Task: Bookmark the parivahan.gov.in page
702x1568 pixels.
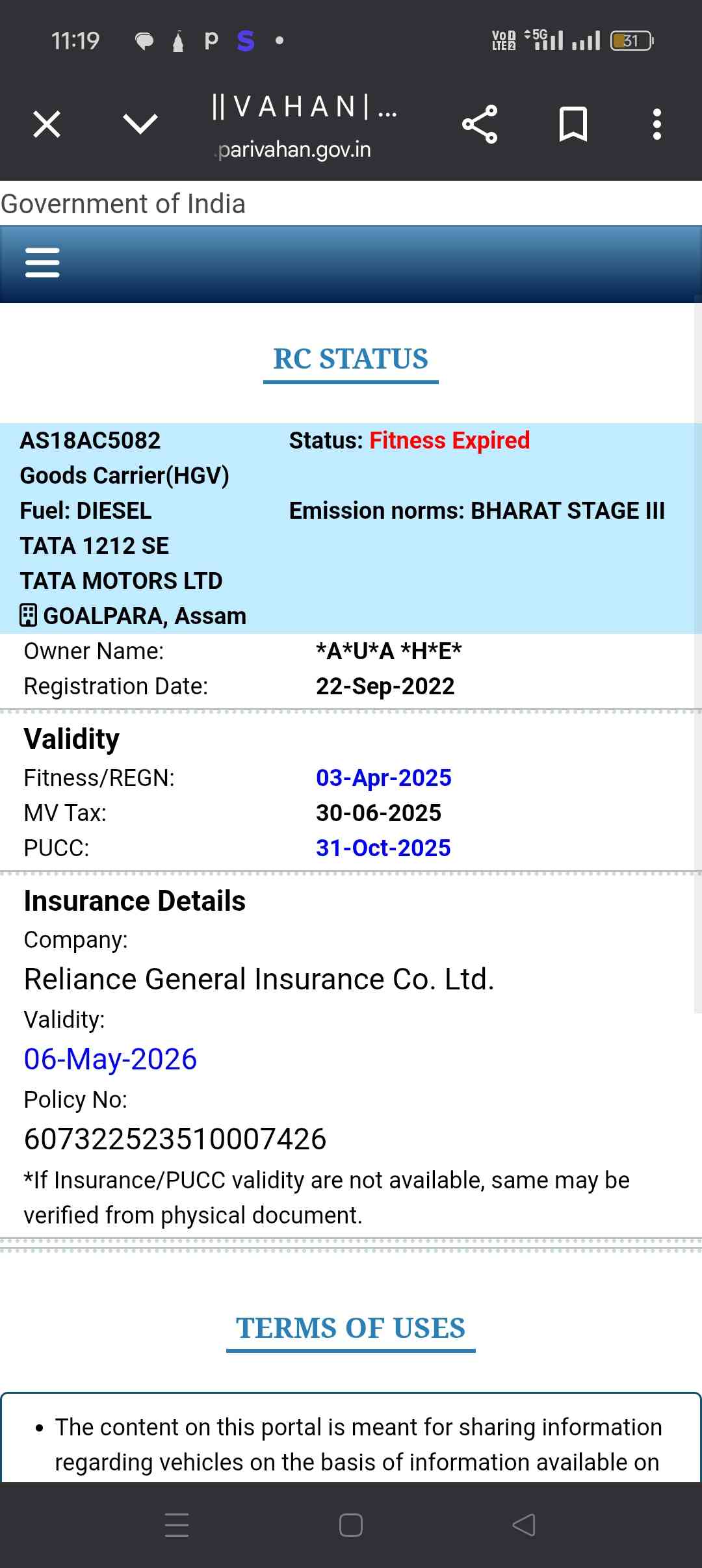Action: click(x=573, y=124)
